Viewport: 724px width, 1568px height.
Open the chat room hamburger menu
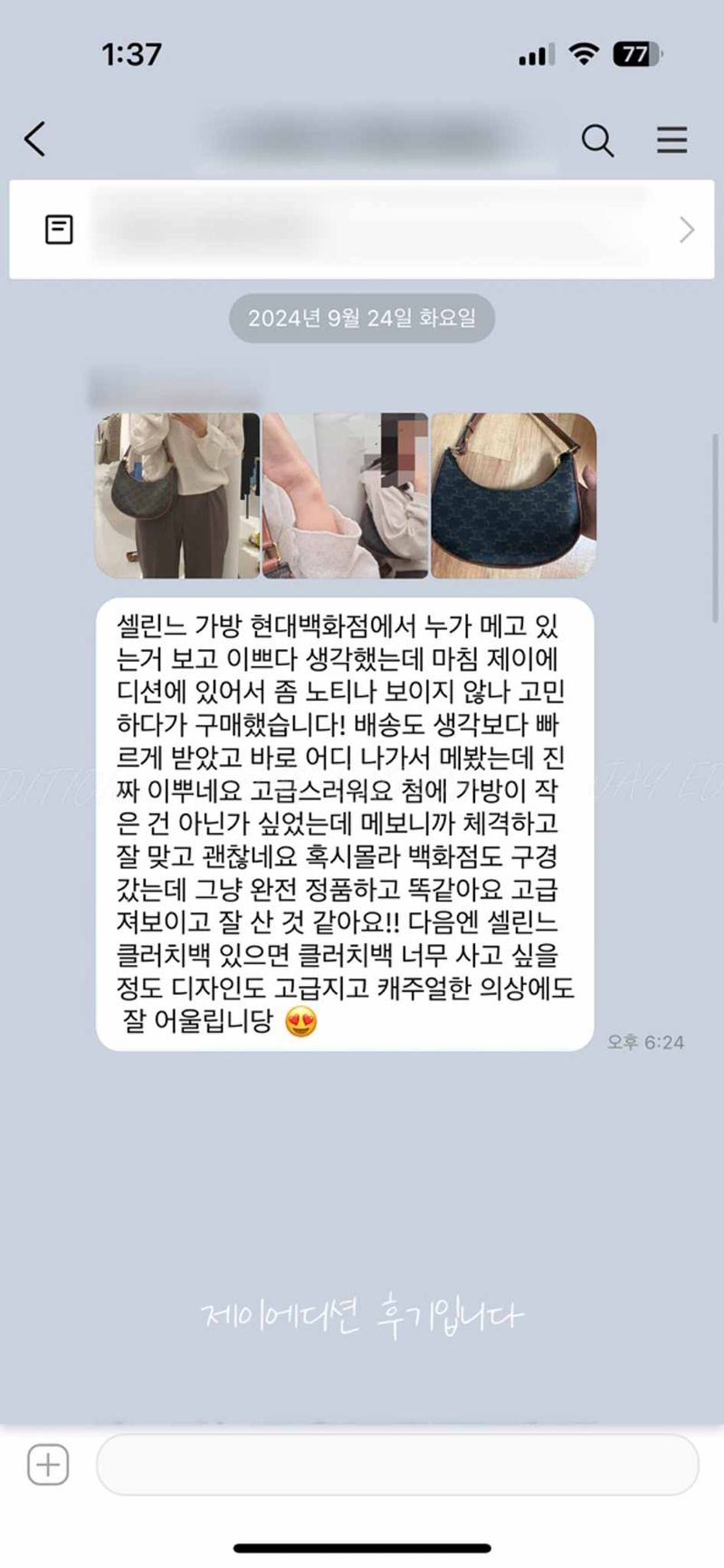tap(672, 140)
